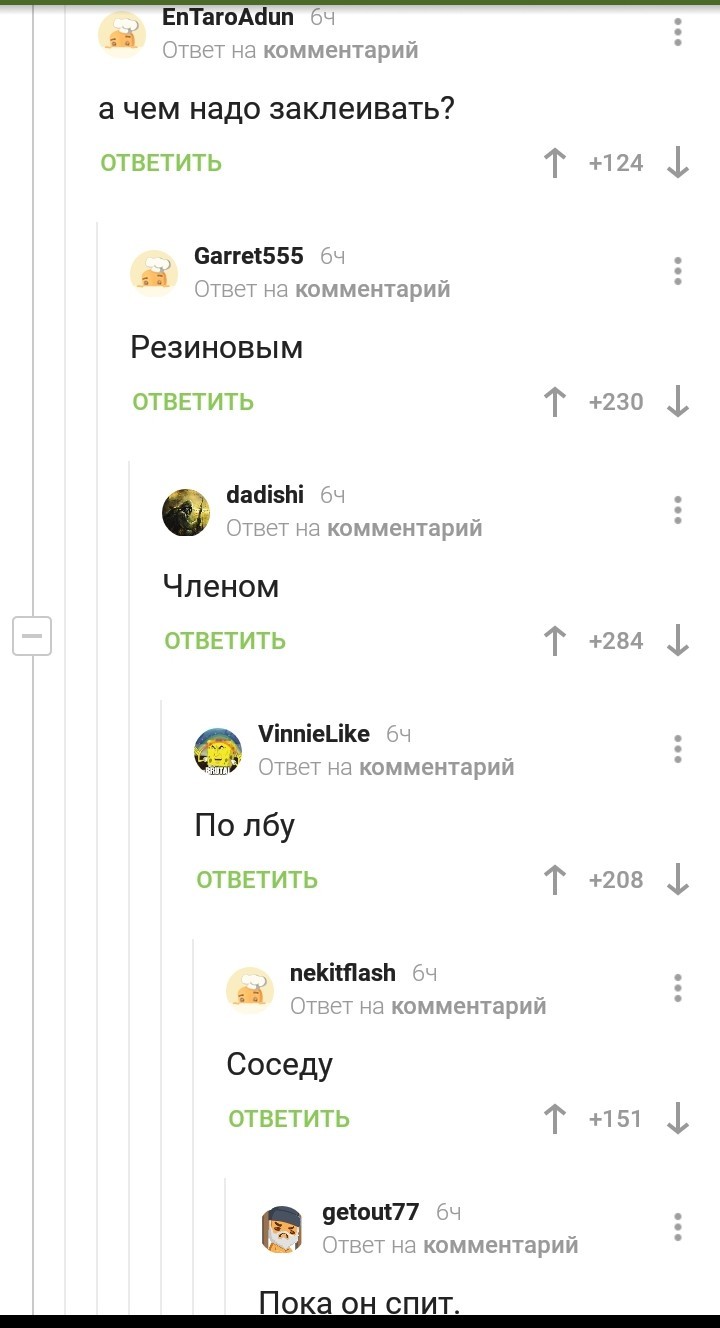The height and width of the screenshot is (1328, 720).
Task: Downvote nekitflash's comment
Action: tap(678, 1119)
